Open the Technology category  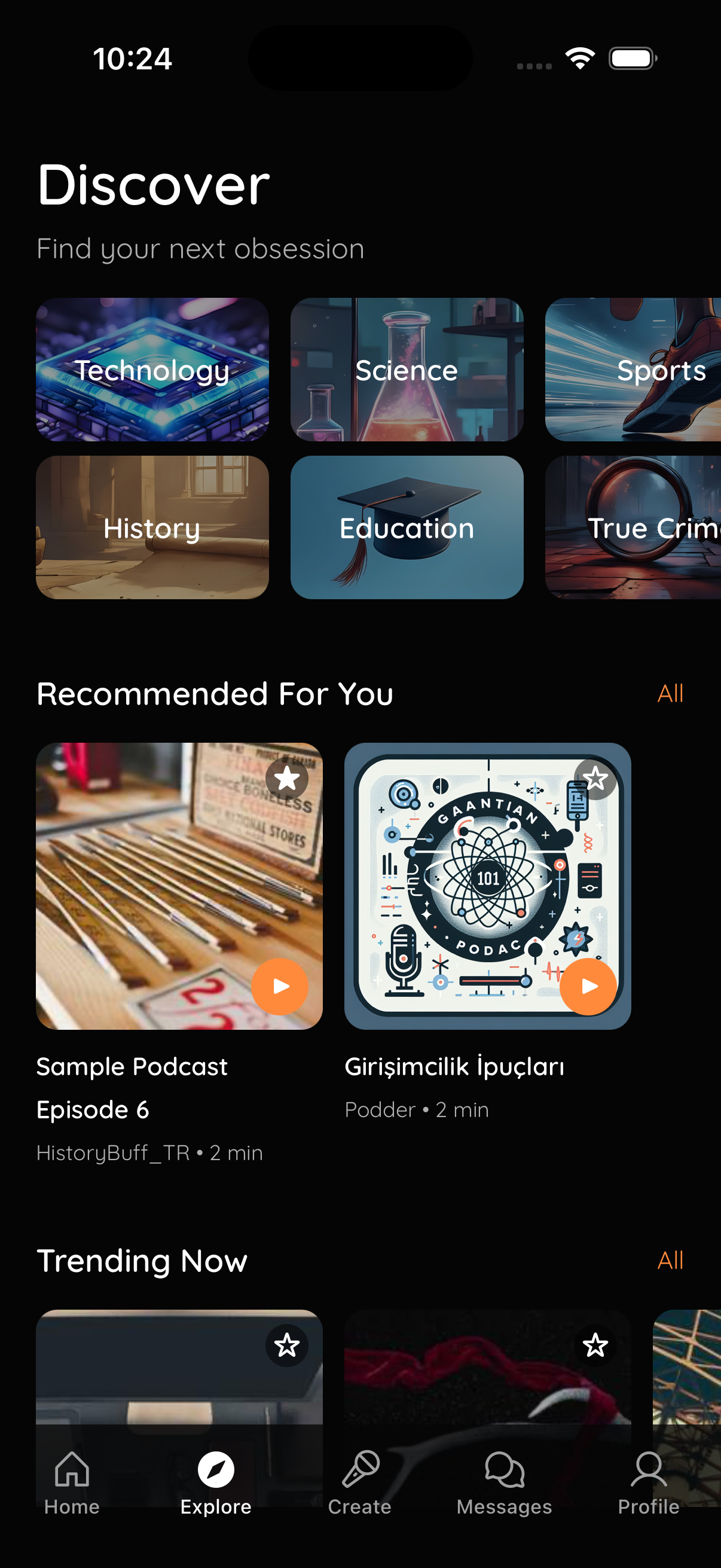(152, 370)
